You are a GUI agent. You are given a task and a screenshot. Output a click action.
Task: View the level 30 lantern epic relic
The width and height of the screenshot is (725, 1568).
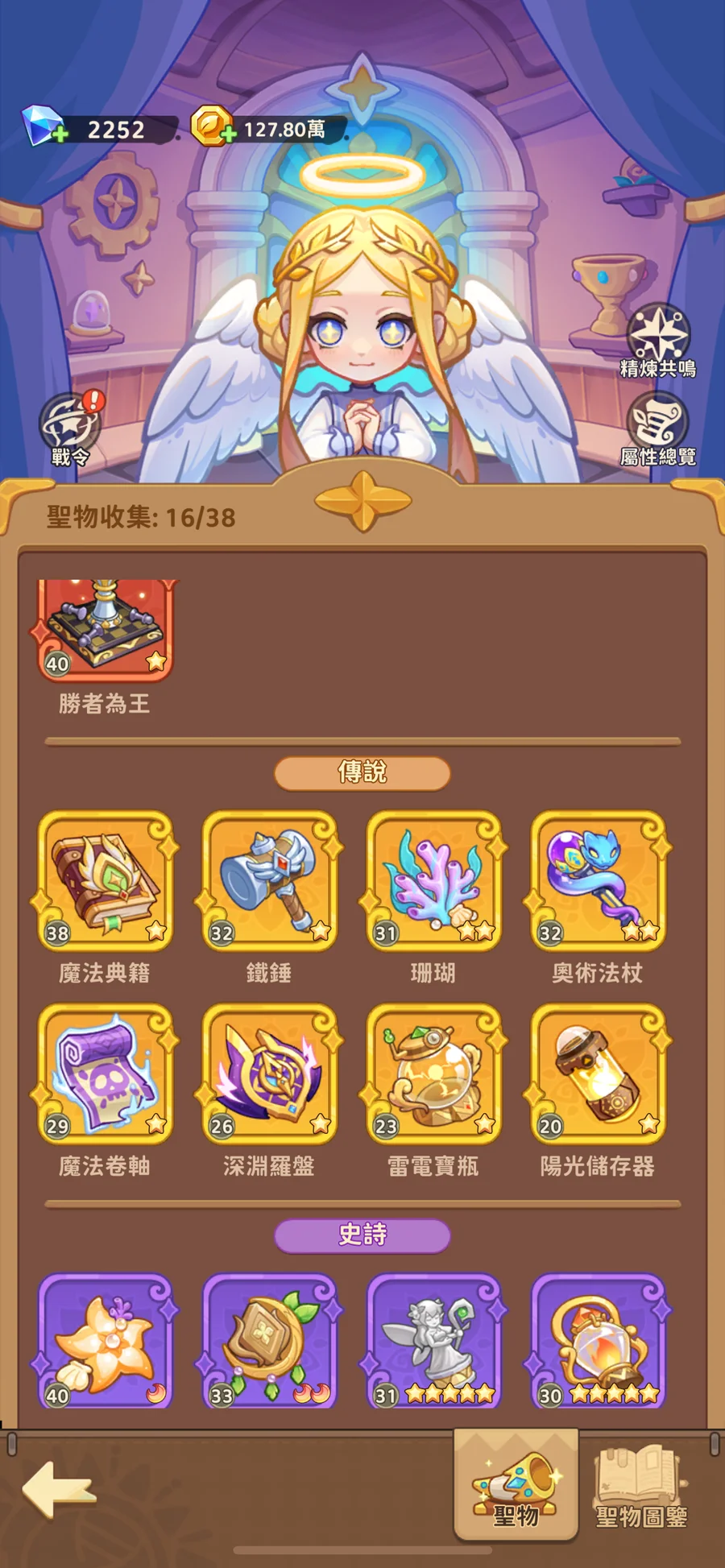(x=598, y=1341)
